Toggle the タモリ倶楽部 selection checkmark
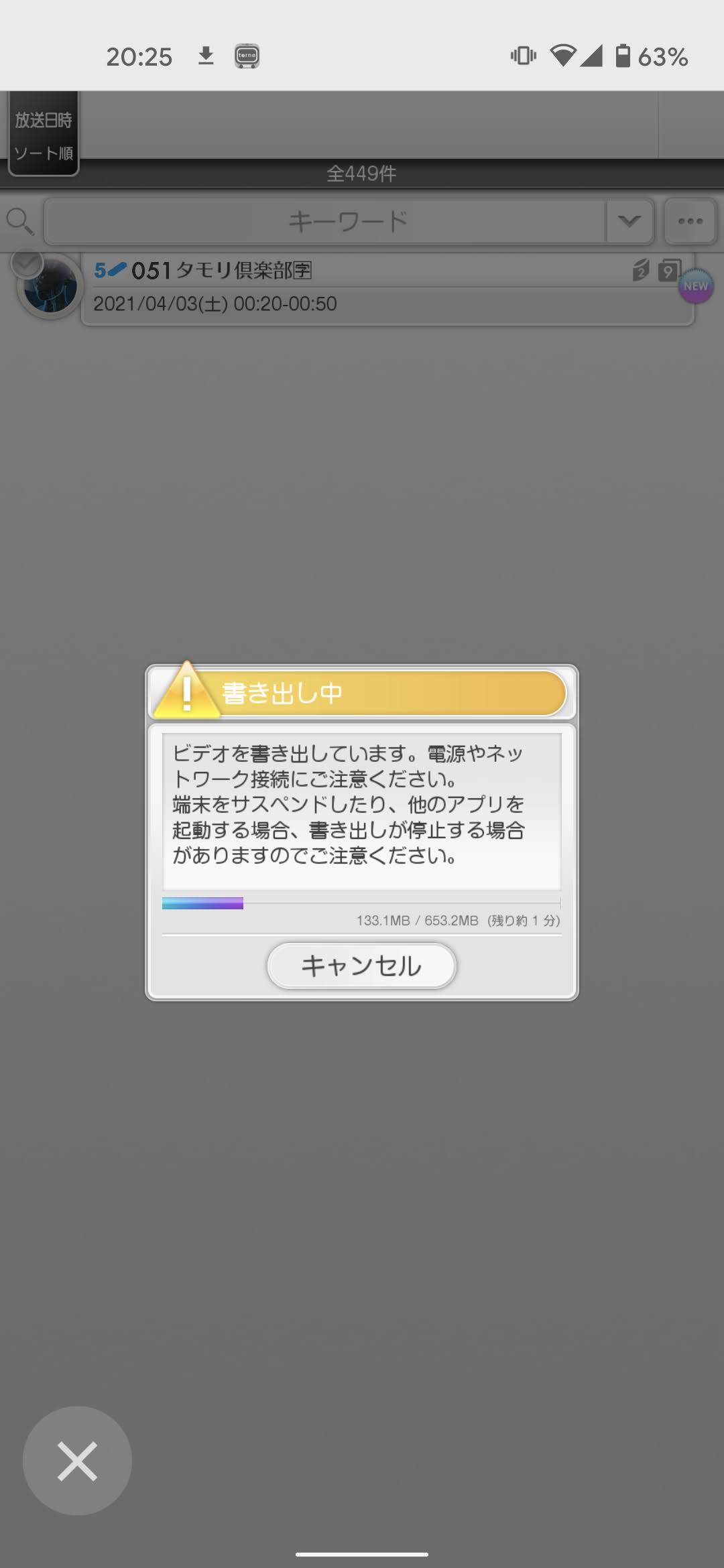This screenshot has height=1568, width=724. 27,263
